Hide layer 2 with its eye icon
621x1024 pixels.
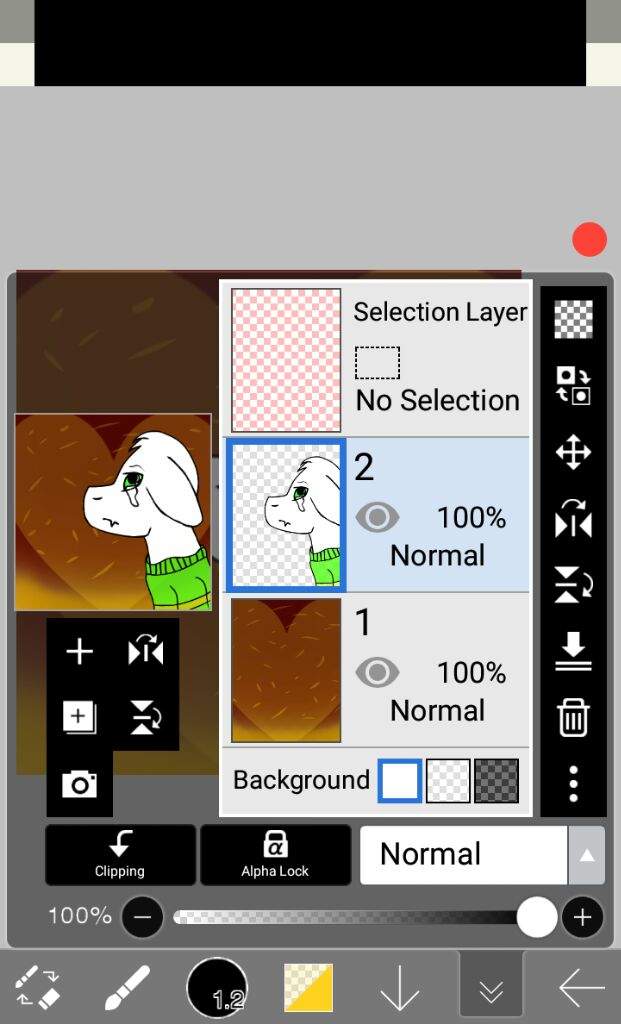377,517
